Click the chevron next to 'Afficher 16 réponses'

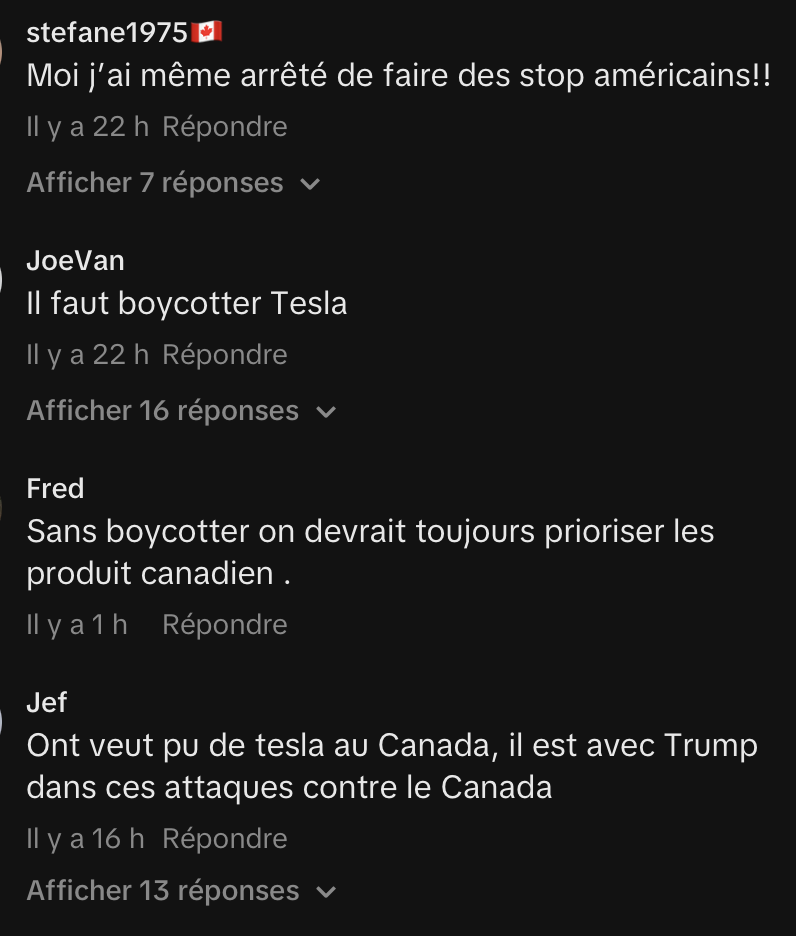(324, 411)
